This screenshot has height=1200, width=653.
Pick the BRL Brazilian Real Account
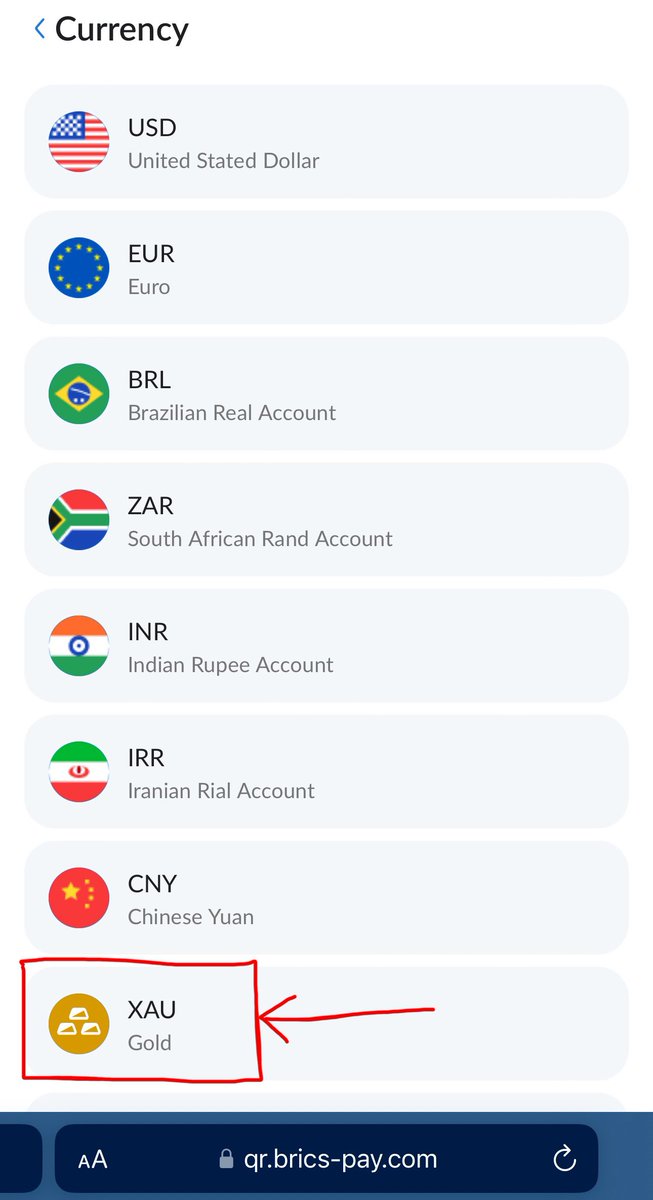click(326, 393)
